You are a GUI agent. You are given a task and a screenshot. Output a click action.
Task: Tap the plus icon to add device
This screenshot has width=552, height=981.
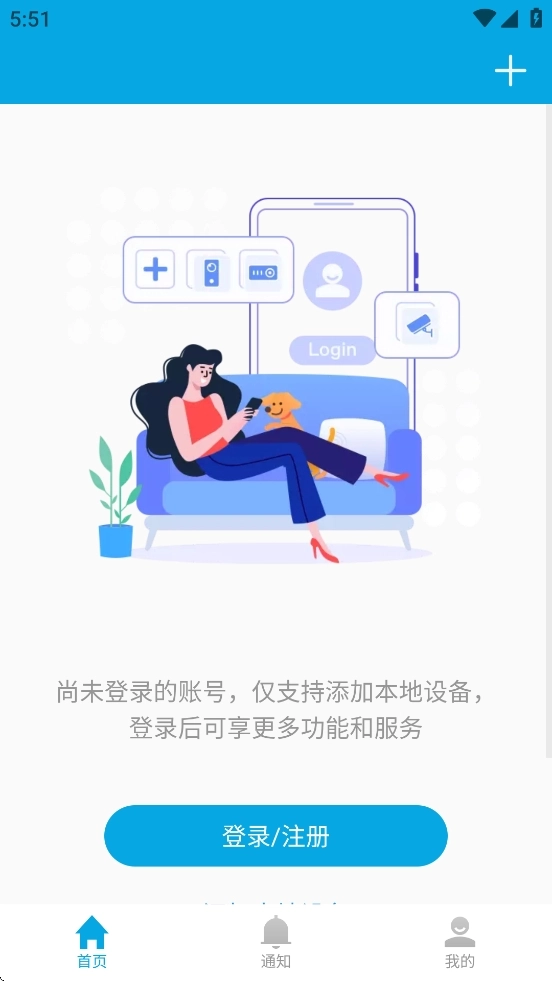[x=510, y=71]
